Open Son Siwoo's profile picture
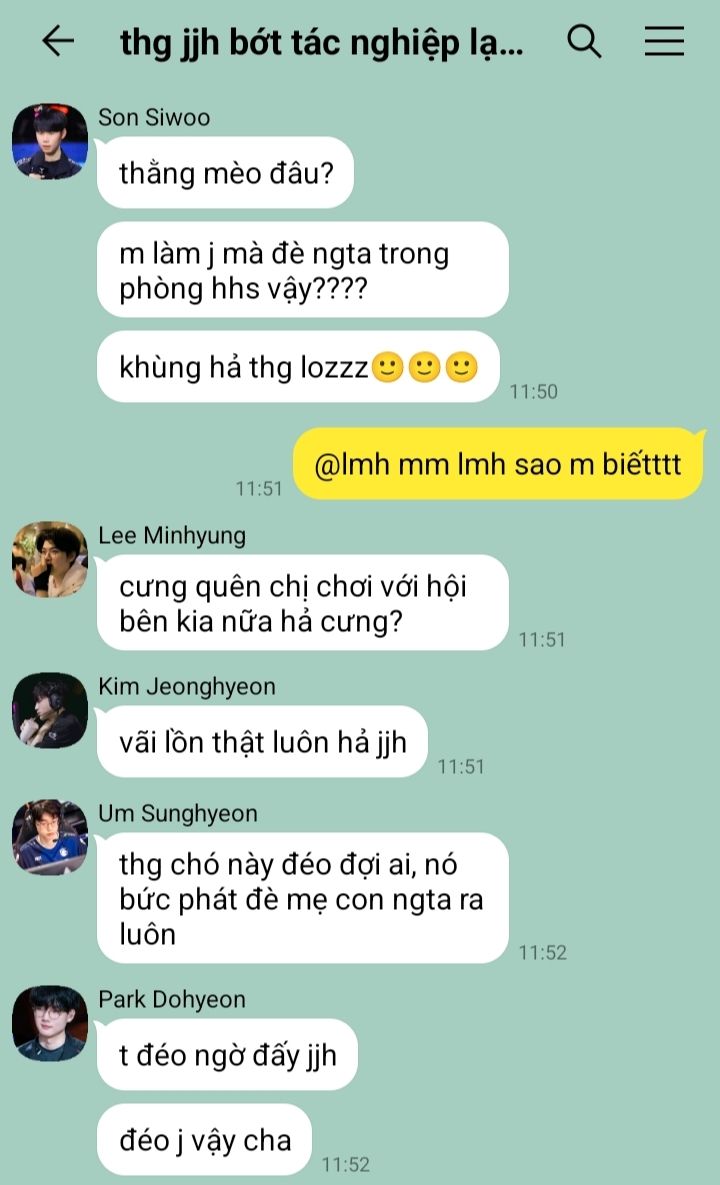720x1185 pixels. [50, 141]
